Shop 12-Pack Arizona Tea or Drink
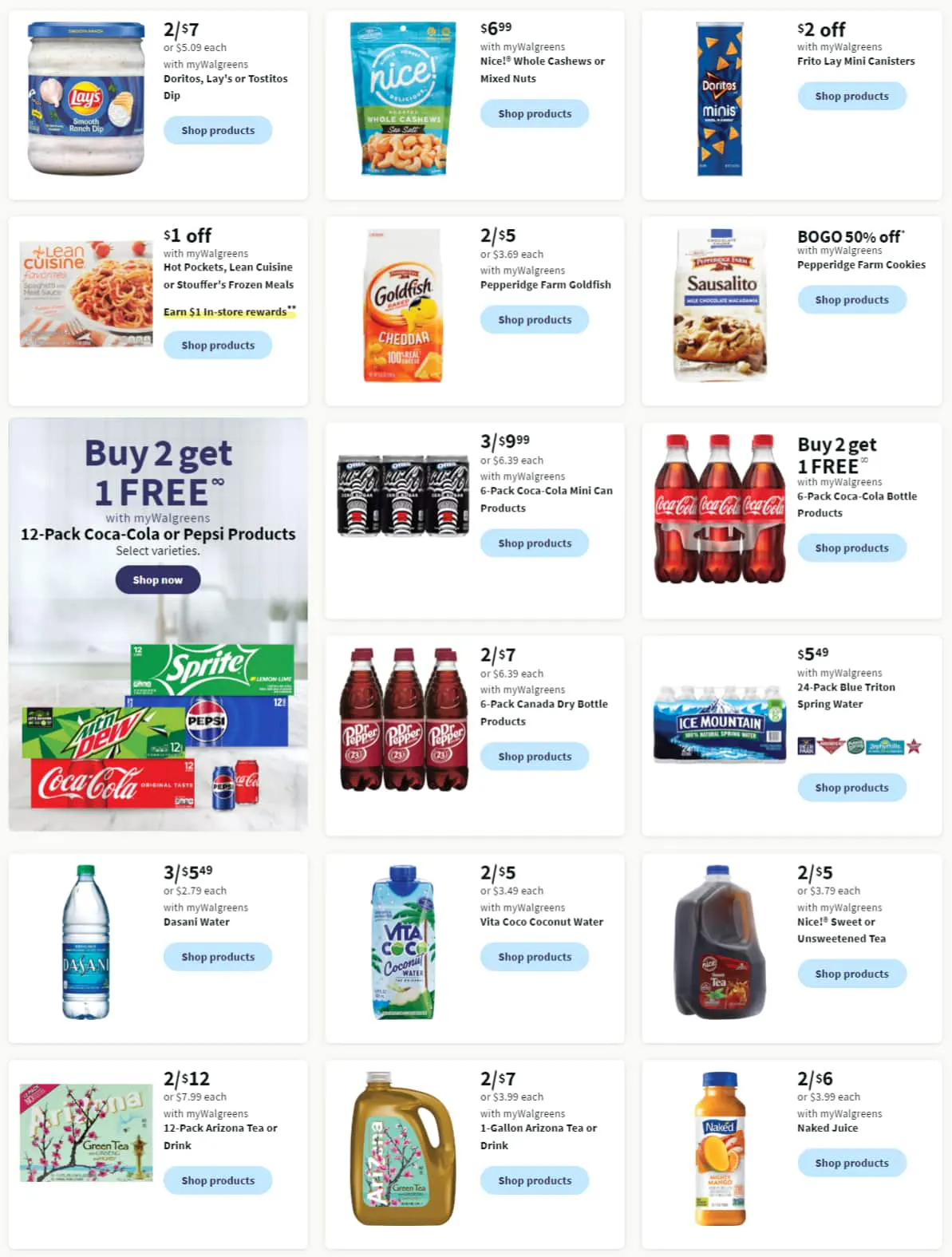The image size is (952, 1257). (x=217, y=1180)
